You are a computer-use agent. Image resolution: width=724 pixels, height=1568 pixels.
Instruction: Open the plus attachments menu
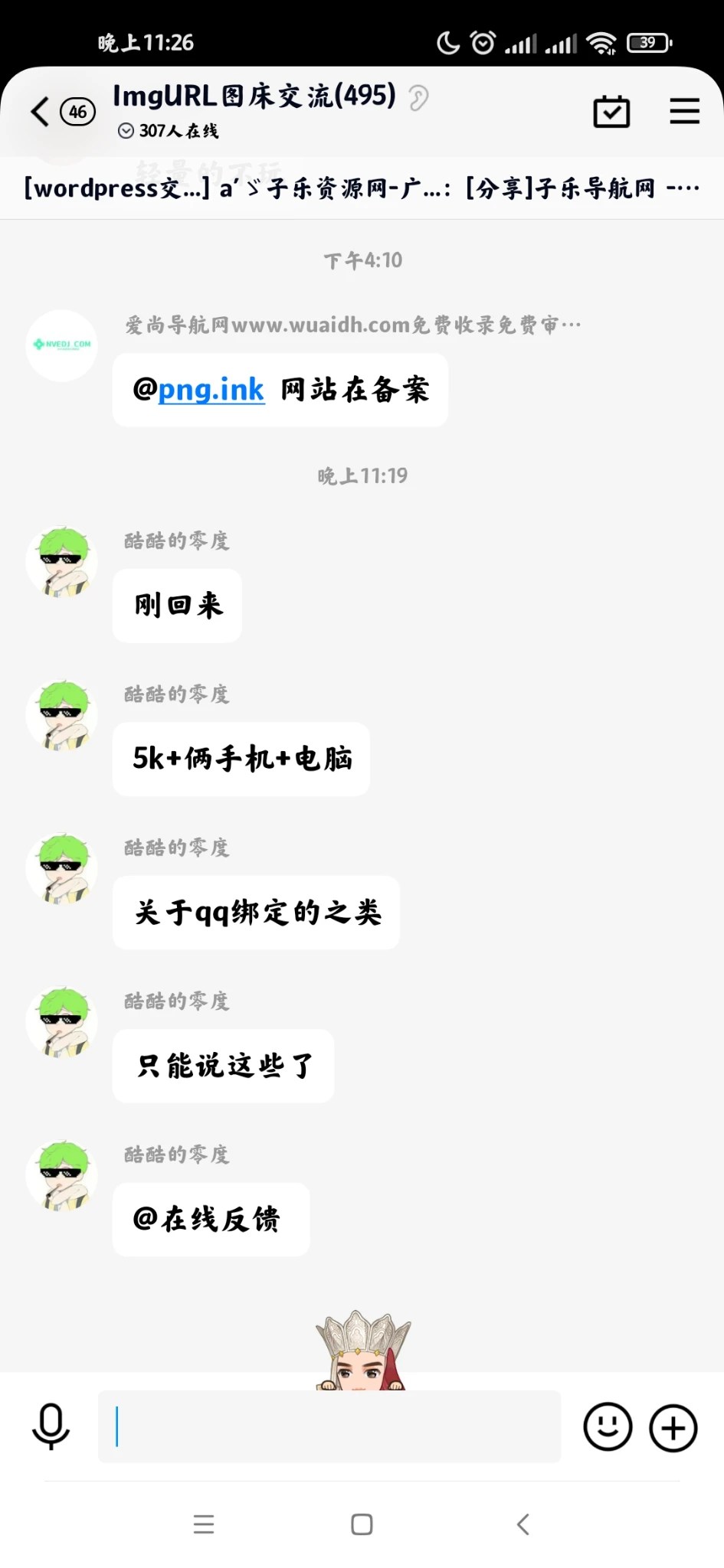click(673, 1428)
